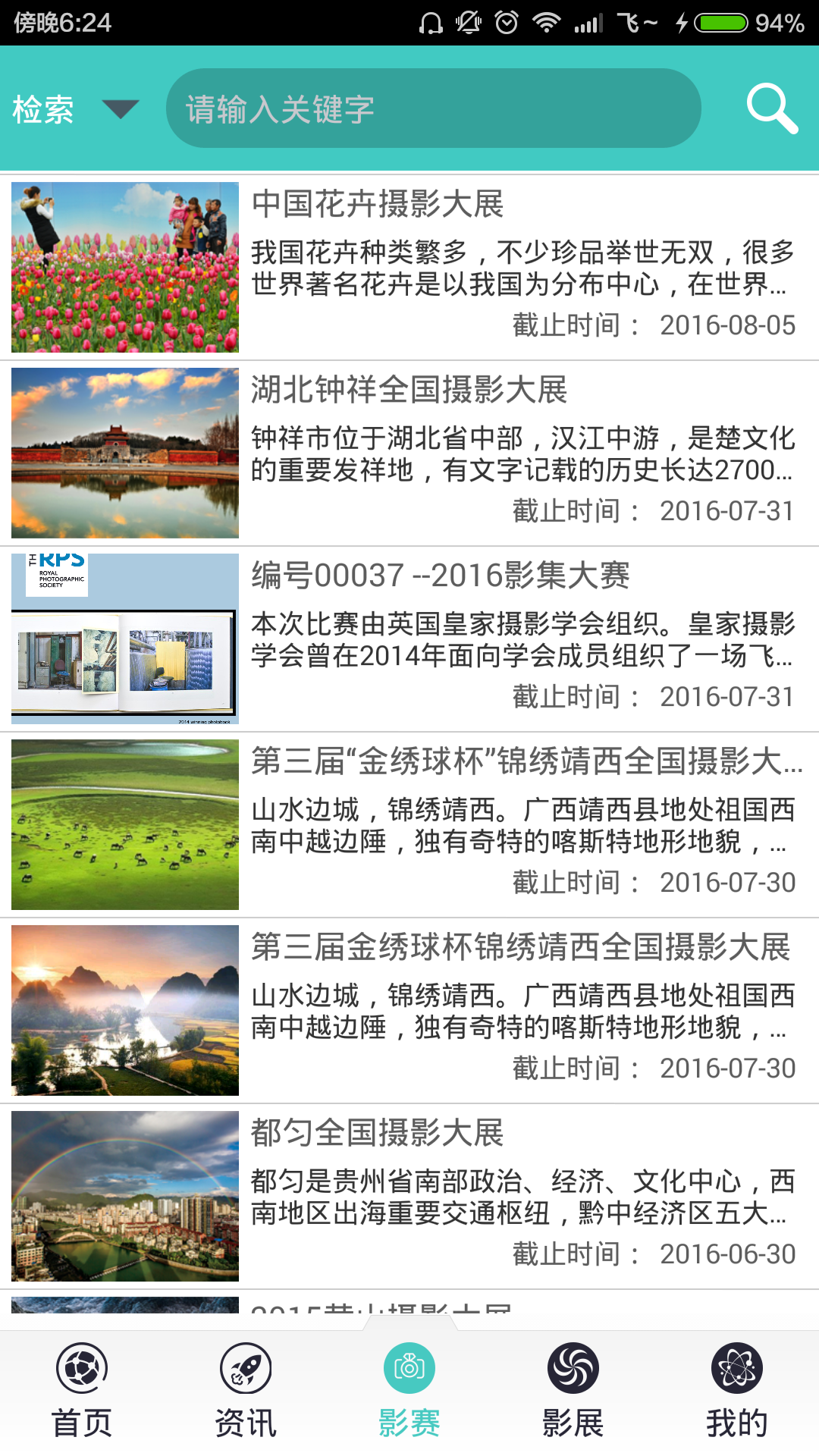Open the 我的 tab
Viewport: 819px width, 1456px height.
[737, 1392]
